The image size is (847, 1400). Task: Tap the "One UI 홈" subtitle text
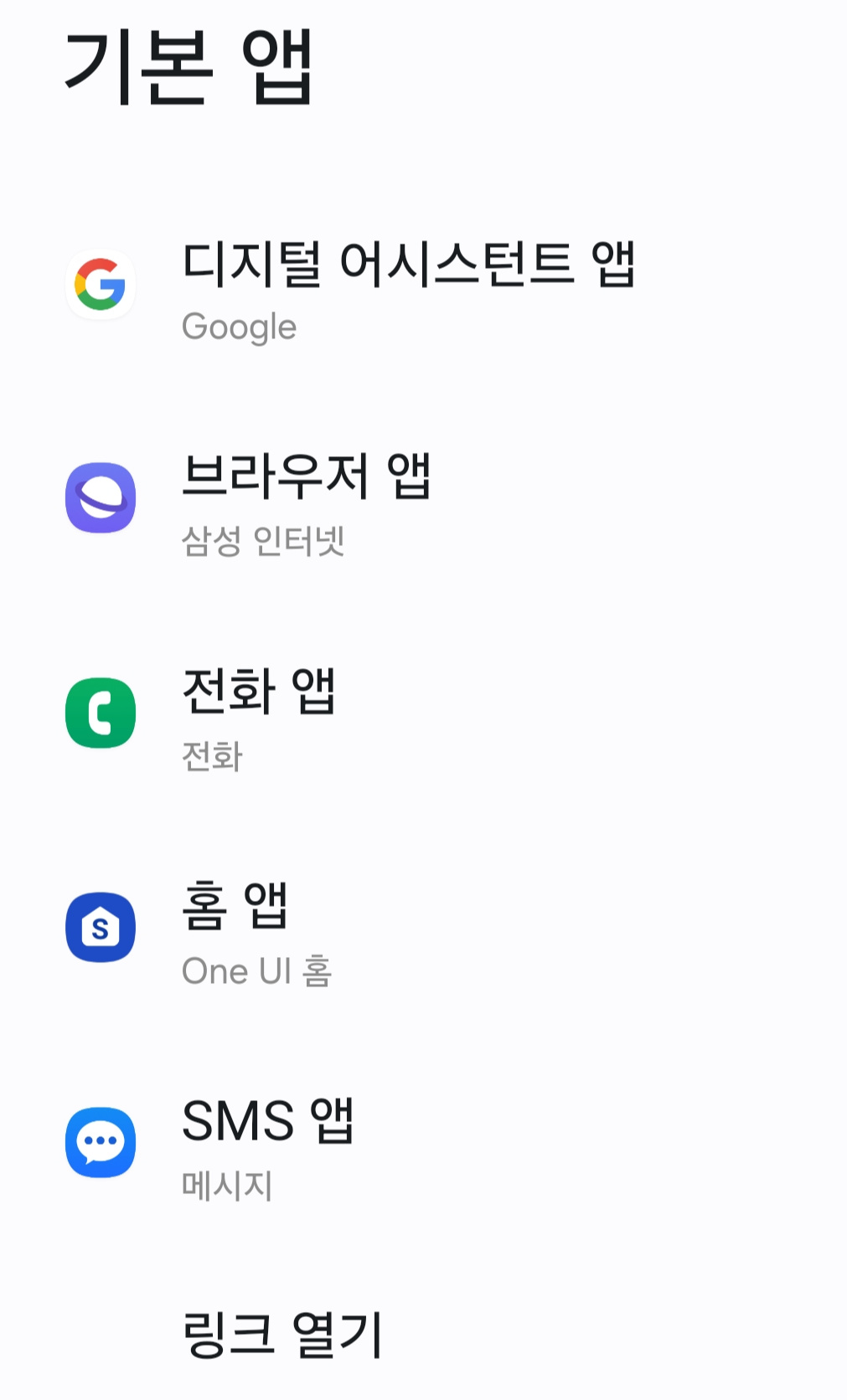pyautogui.click(x=257, y=972)
